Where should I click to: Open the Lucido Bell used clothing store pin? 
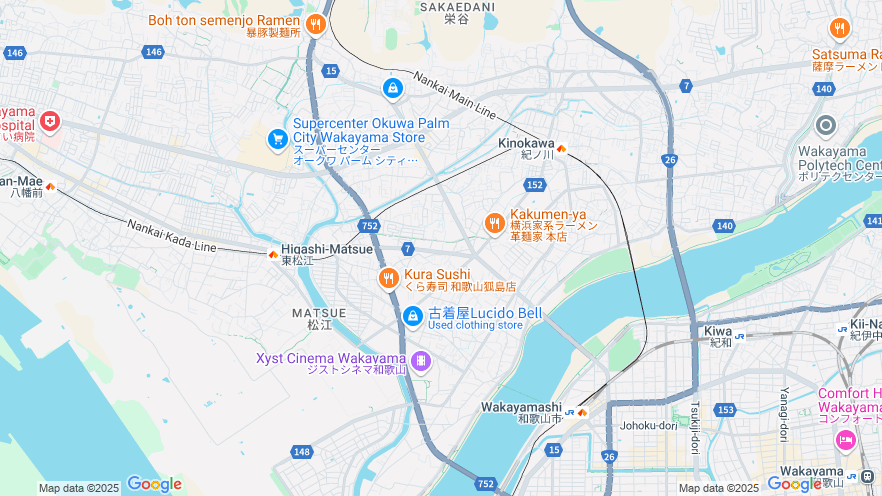pos(412,316)
